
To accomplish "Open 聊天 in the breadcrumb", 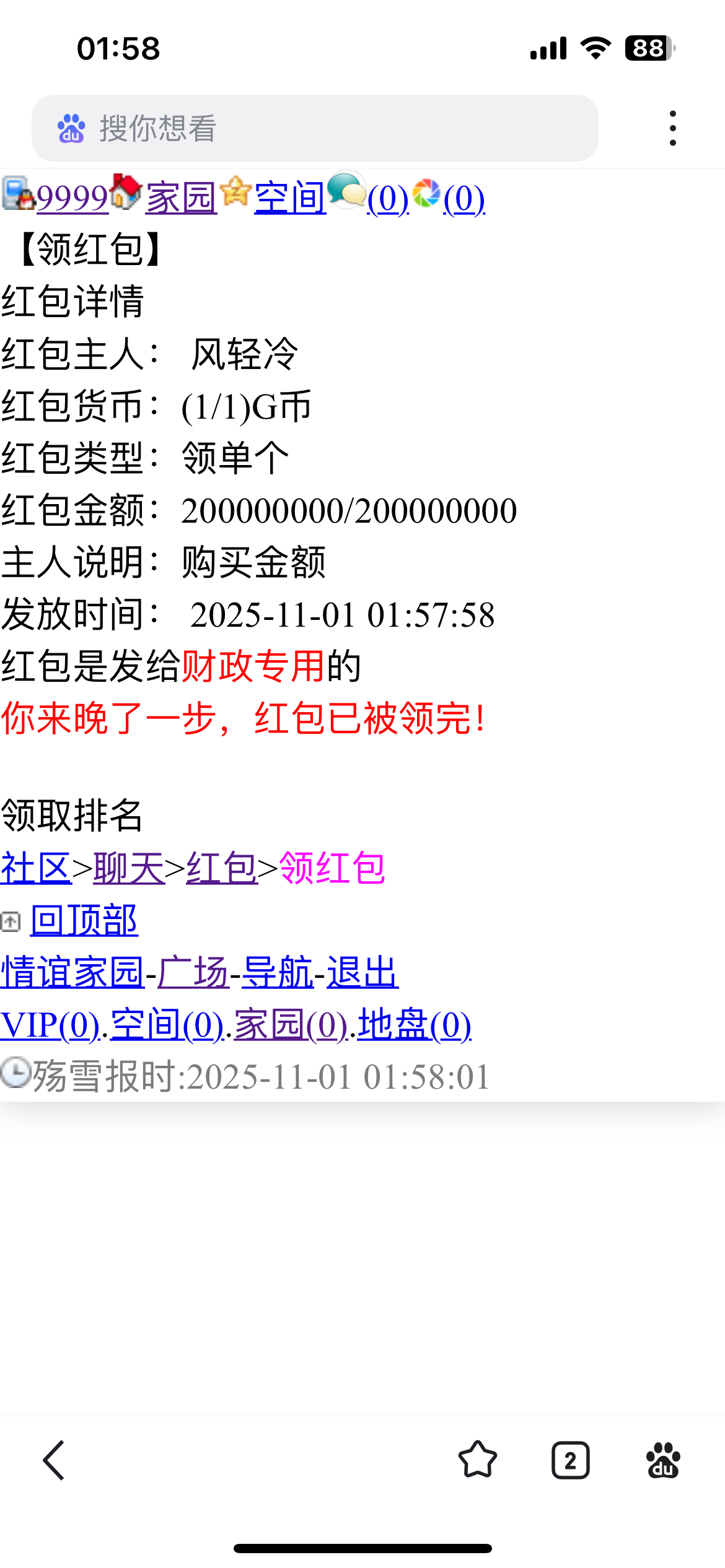I will coord(129,868).
